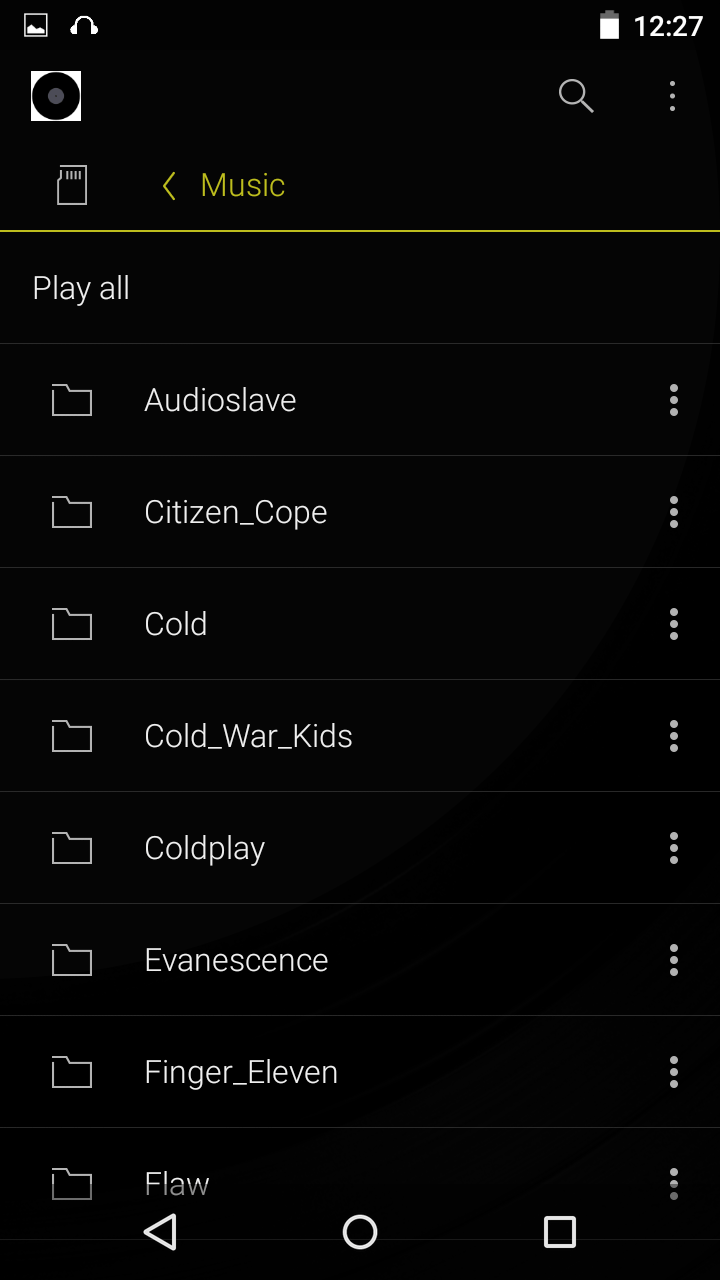Tap the vinyl record app icon

point(56,96)
